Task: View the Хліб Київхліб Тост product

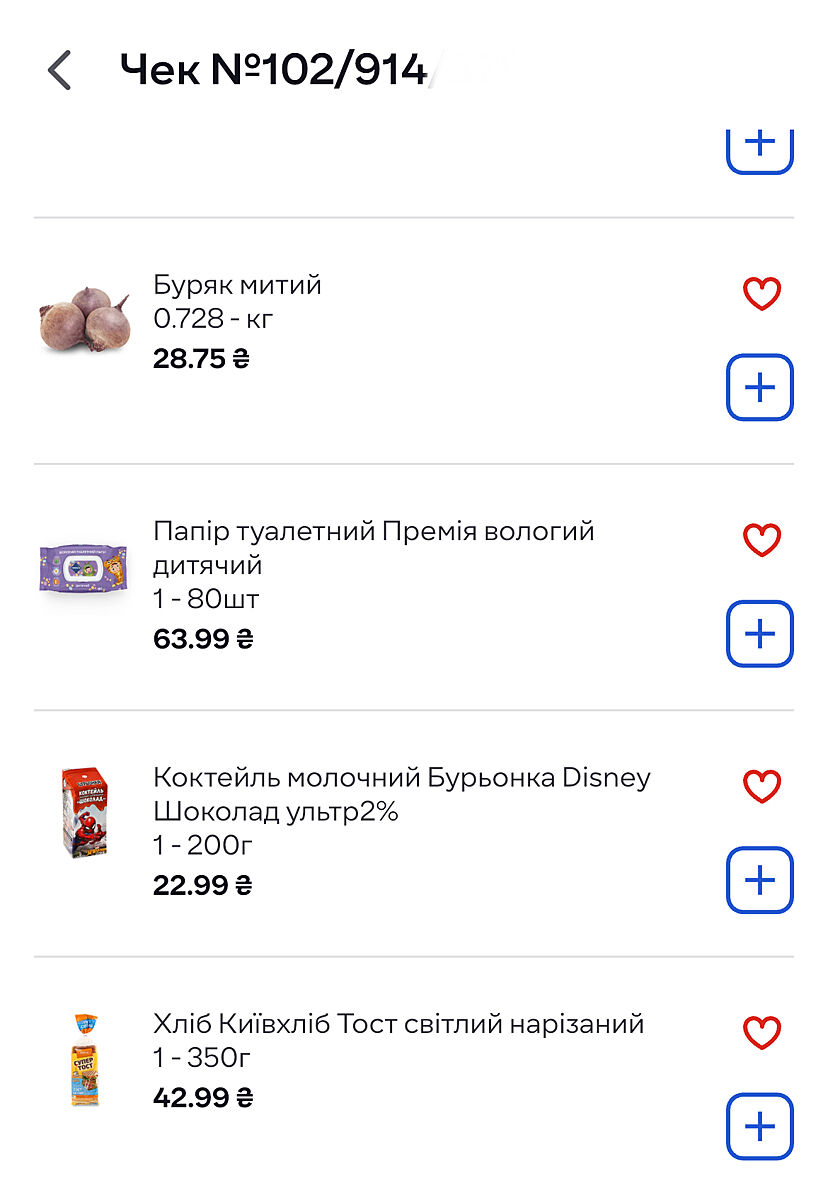Action: click(398, 1025)
